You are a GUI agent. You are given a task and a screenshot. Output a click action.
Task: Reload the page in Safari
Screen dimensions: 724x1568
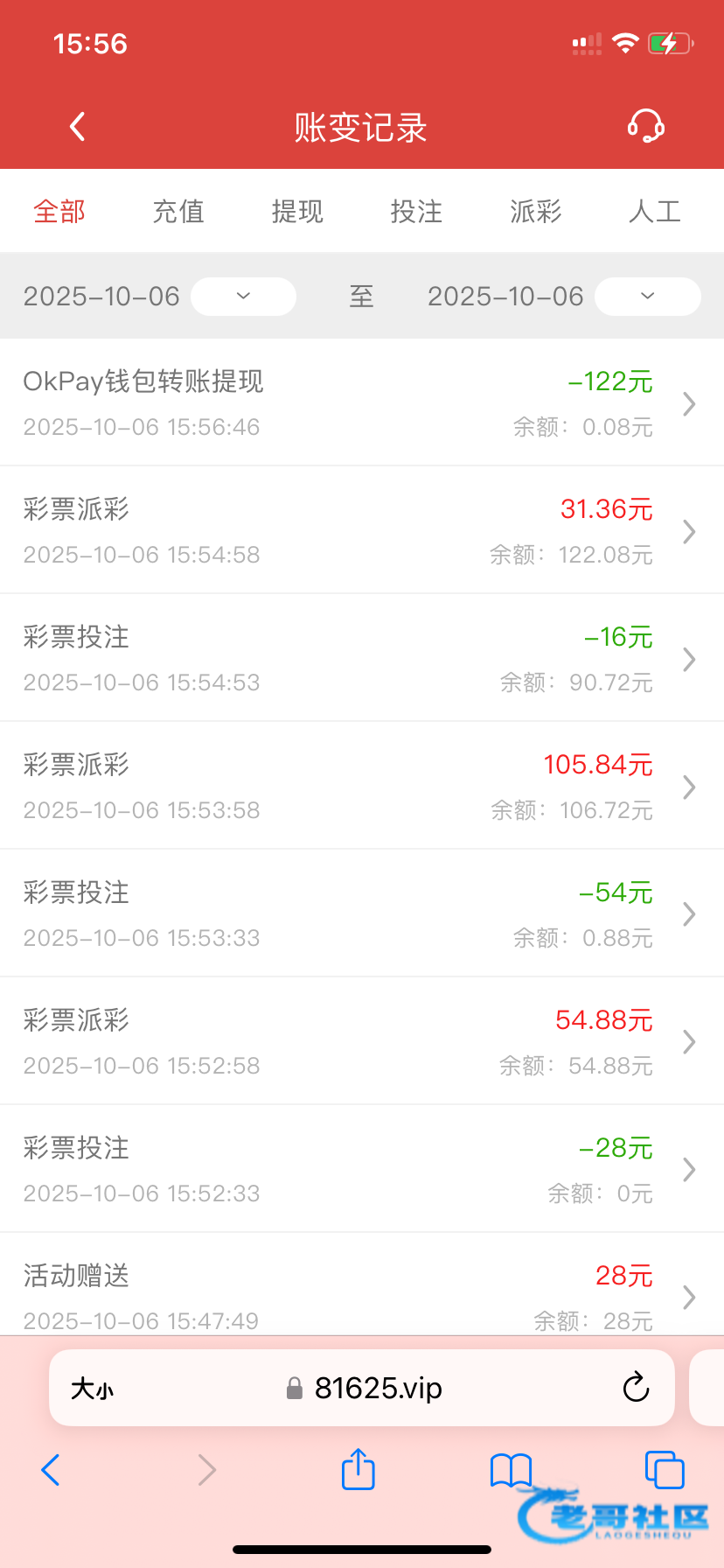636,1388
